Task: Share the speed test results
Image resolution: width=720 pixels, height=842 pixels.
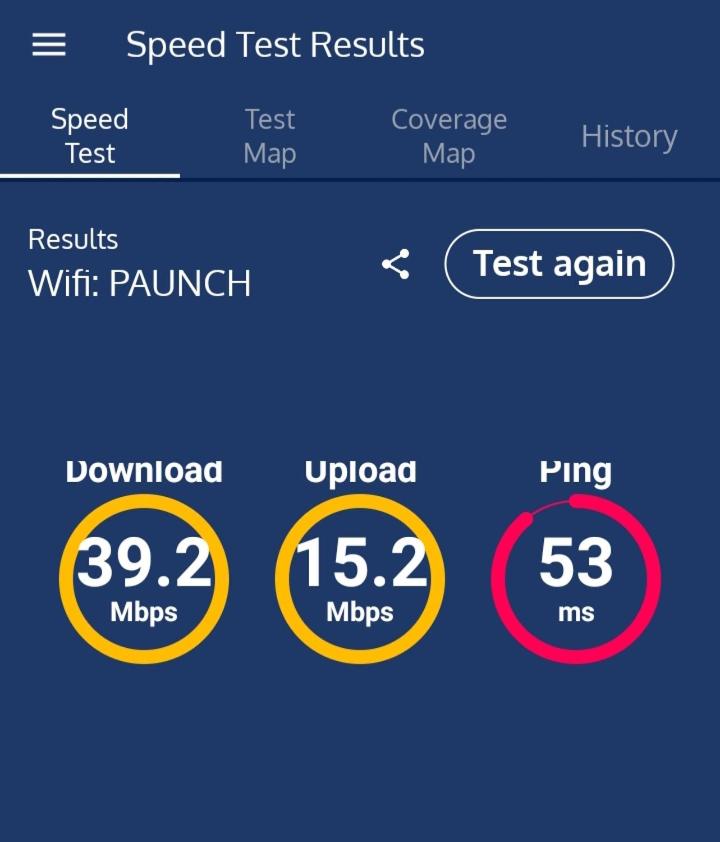Action: pos(396,264)
